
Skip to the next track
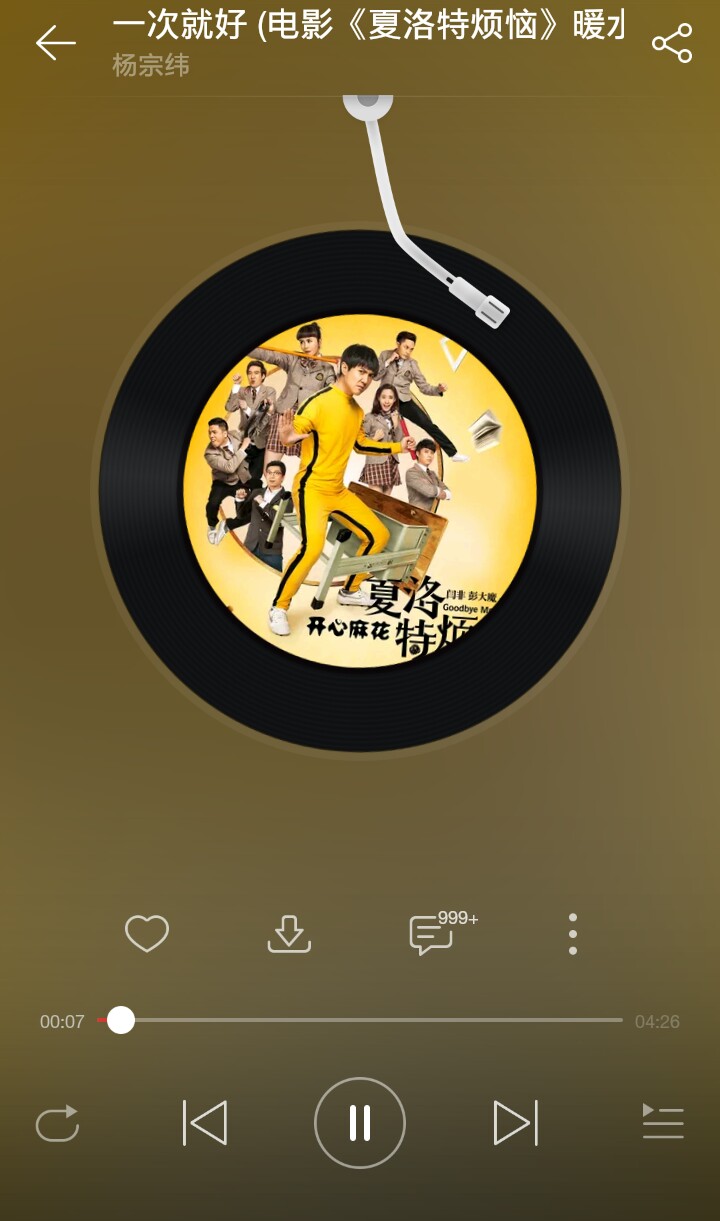pos(515,1123)
